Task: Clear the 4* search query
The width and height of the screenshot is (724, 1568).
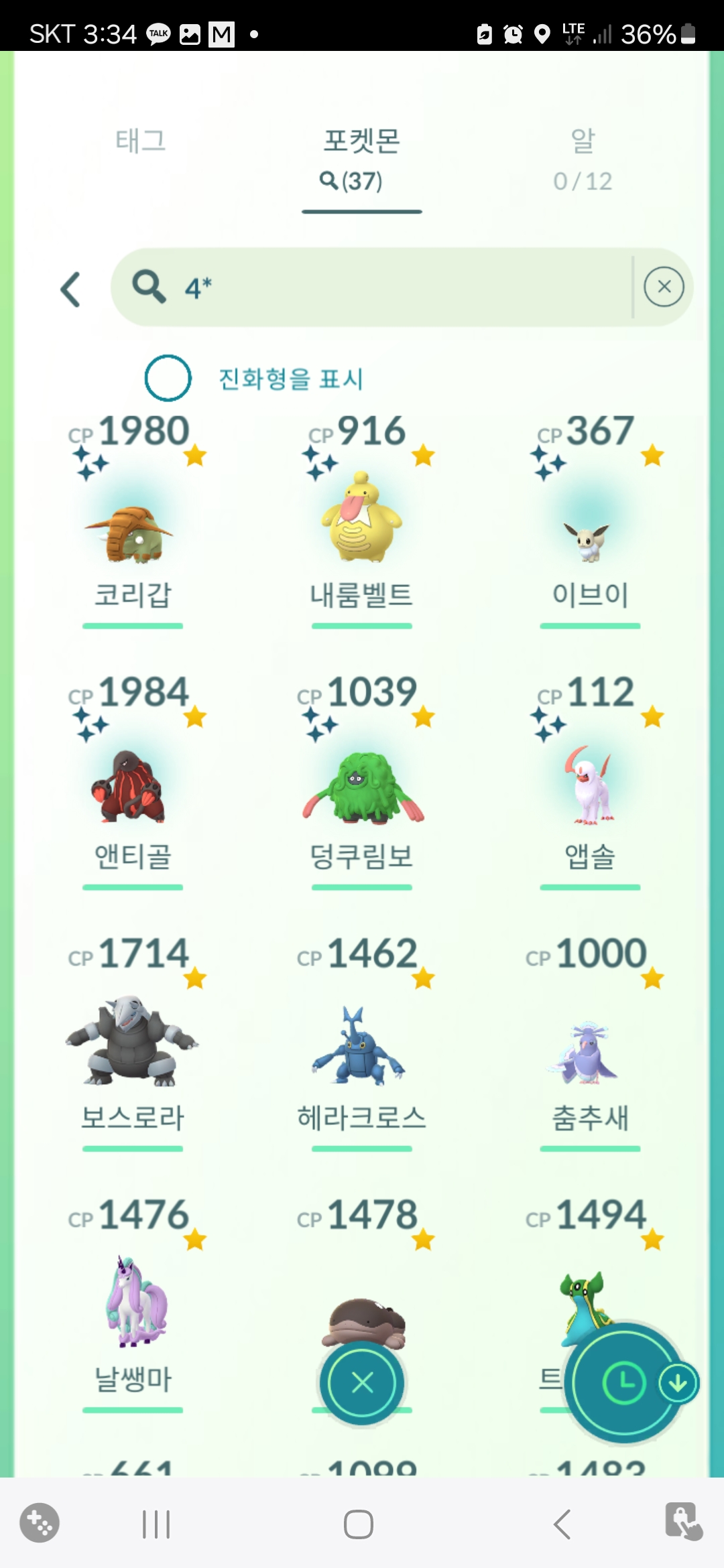Action: 663,287
